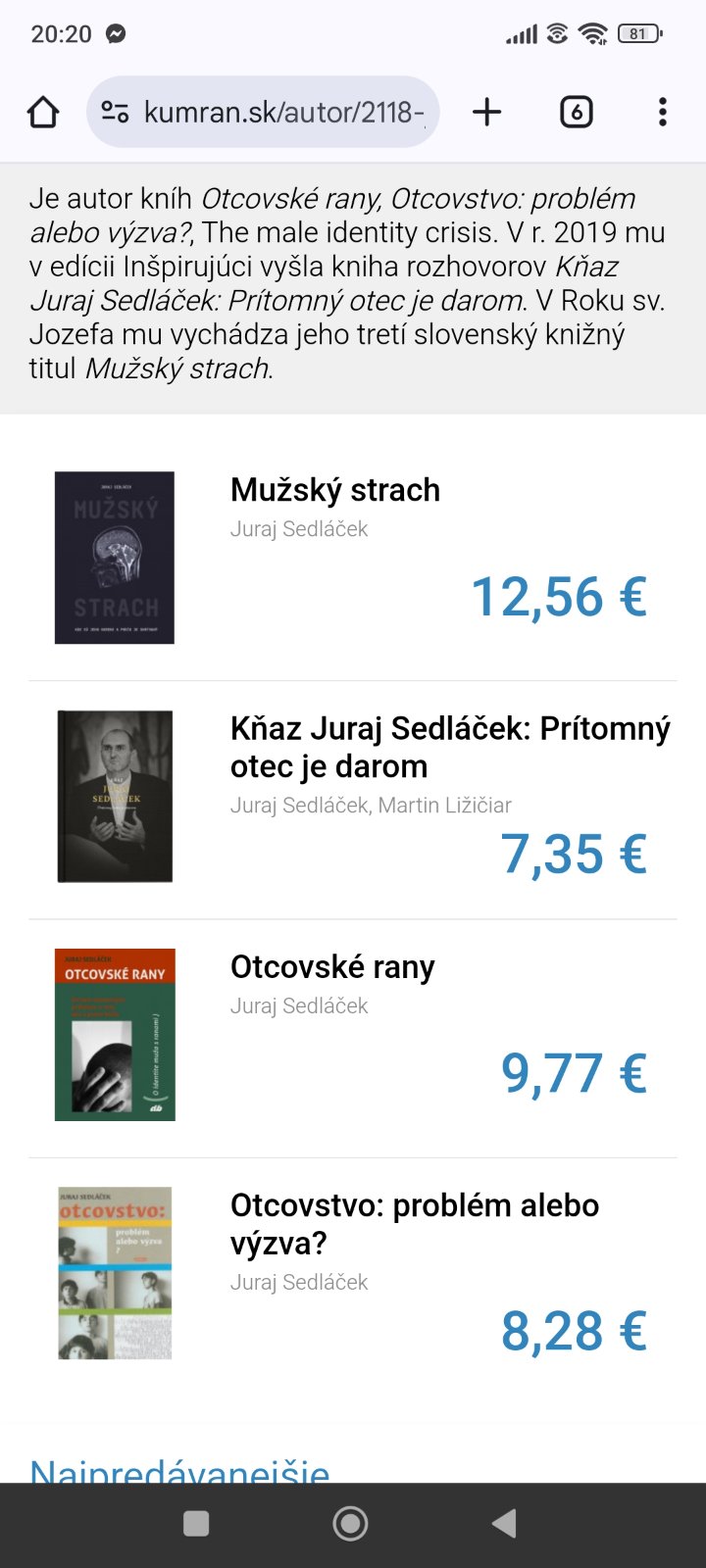Show recent apps with the square button
The image size is (706, 1568).
196,1523
